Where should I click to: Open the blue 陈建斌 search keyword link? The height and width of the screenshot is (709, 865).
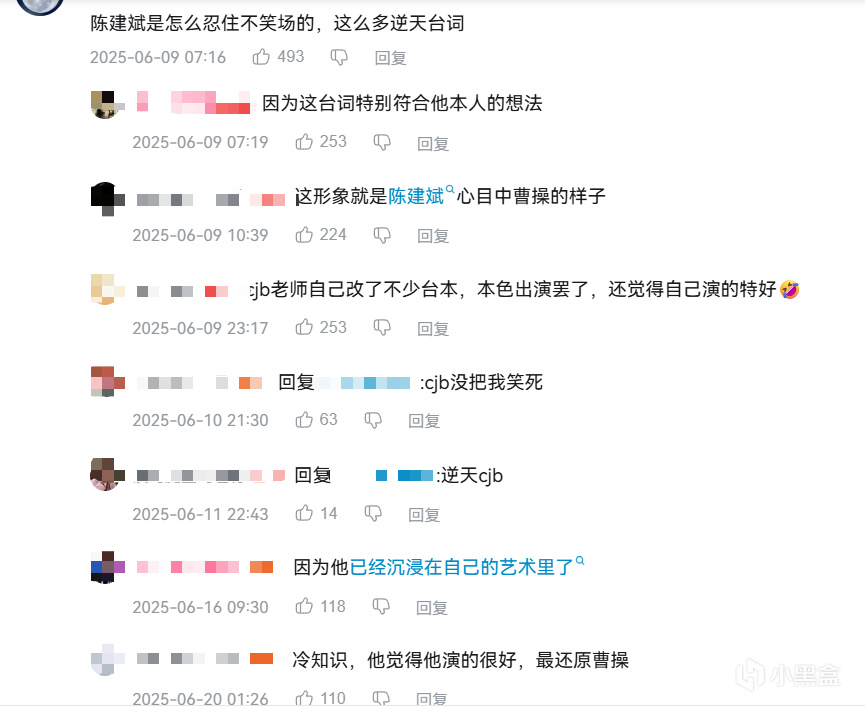coord(417,196)
